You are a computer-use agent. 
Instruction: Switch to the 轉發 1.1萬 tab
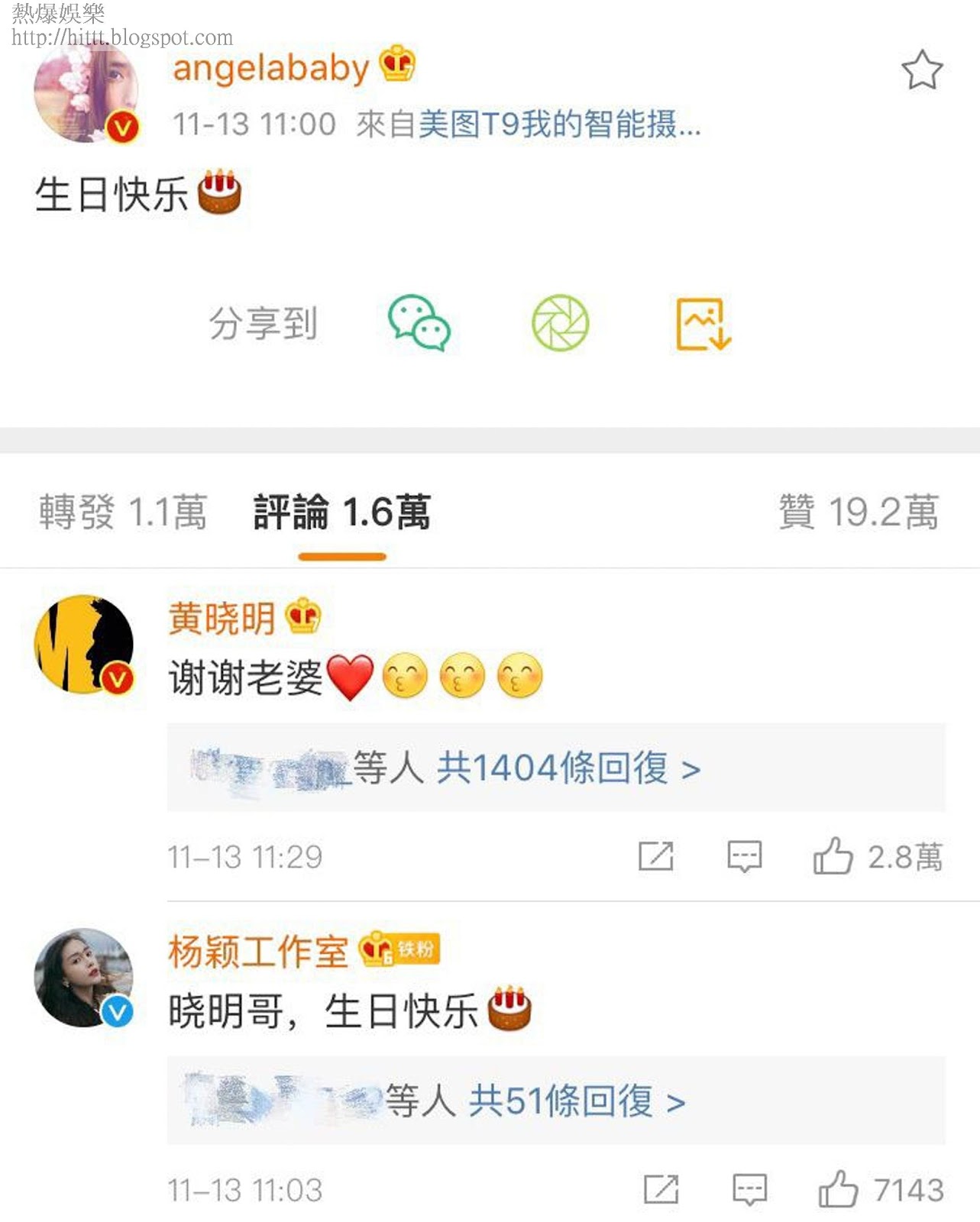point(123,511)
